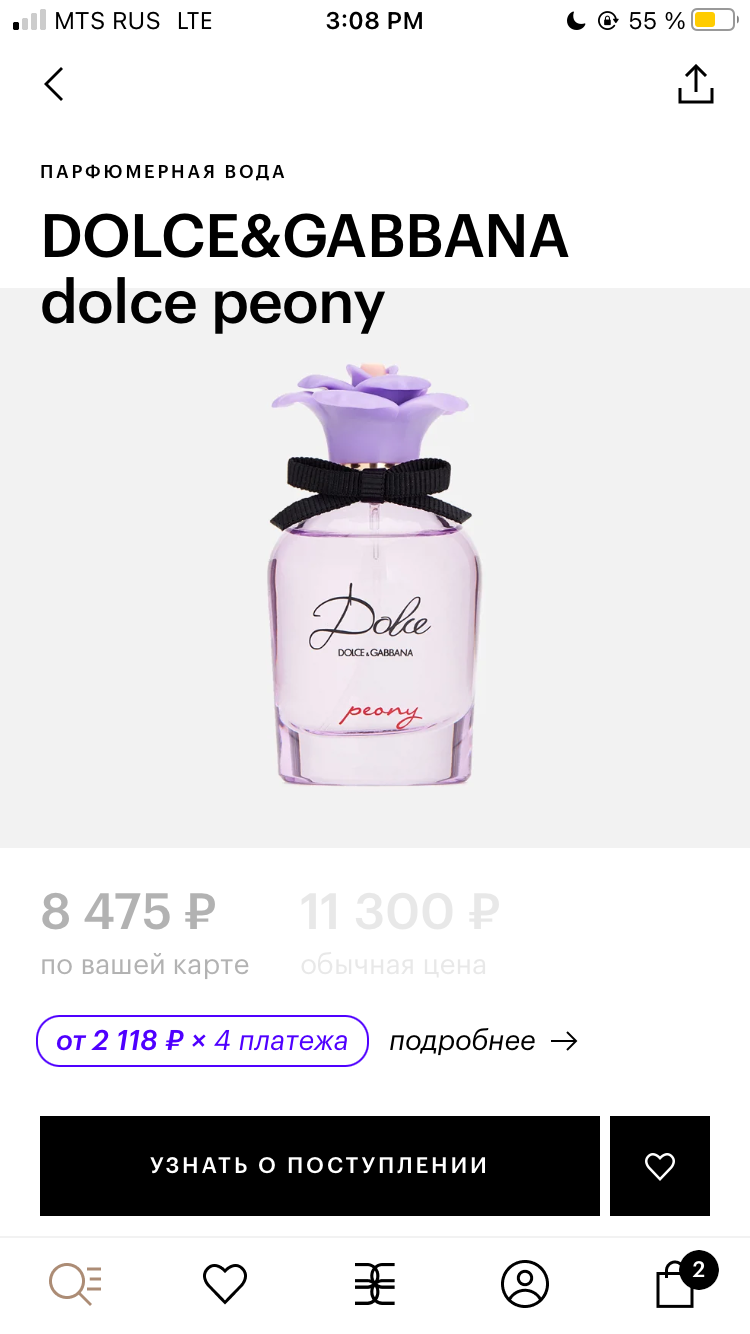Go back to the previous screen
Viewport: 750px width, 1334px height.
(54, 85)
